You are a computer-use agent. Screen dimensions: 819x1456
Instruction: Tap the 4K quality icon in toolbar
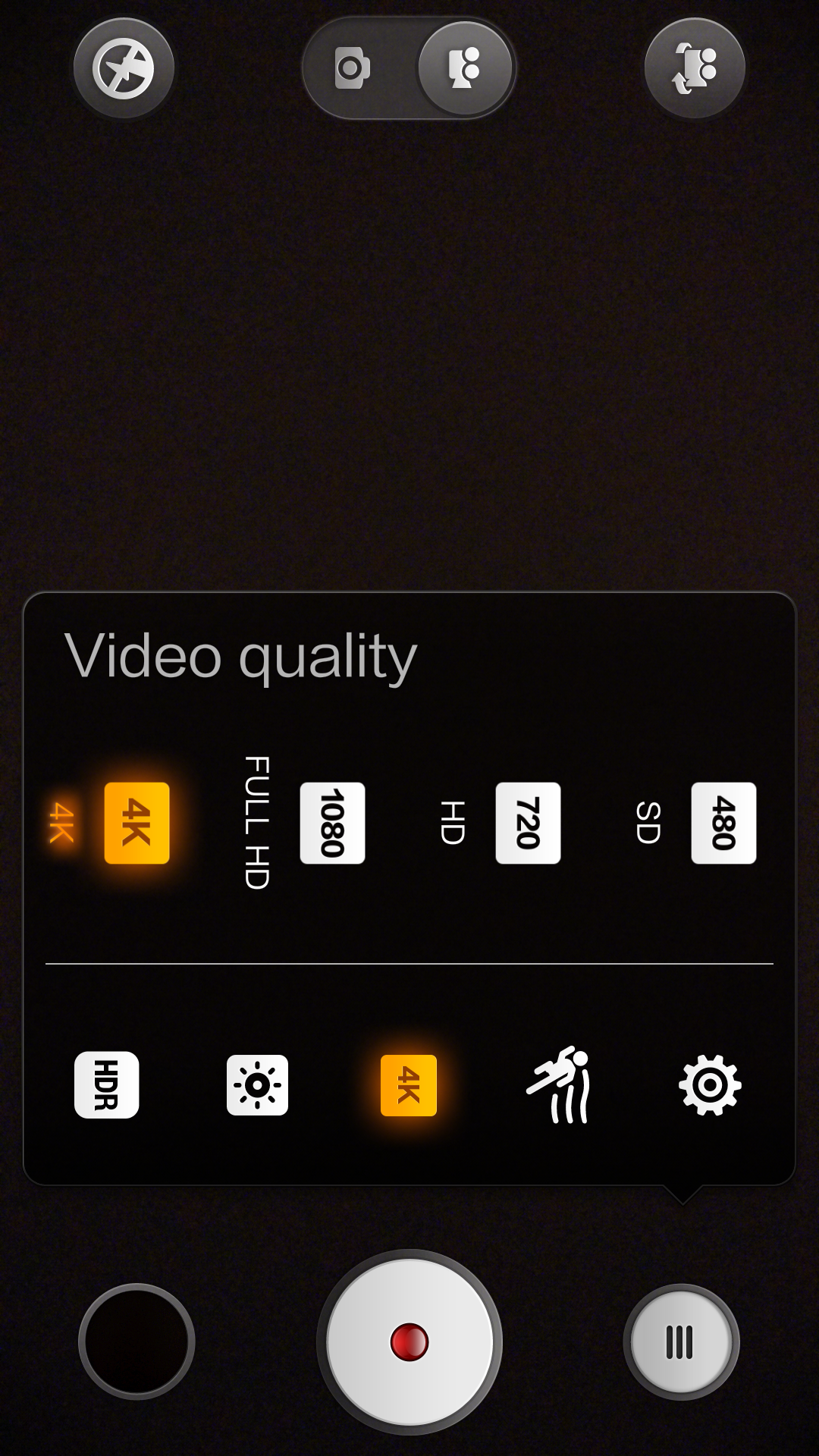(x=409, y=1085)
